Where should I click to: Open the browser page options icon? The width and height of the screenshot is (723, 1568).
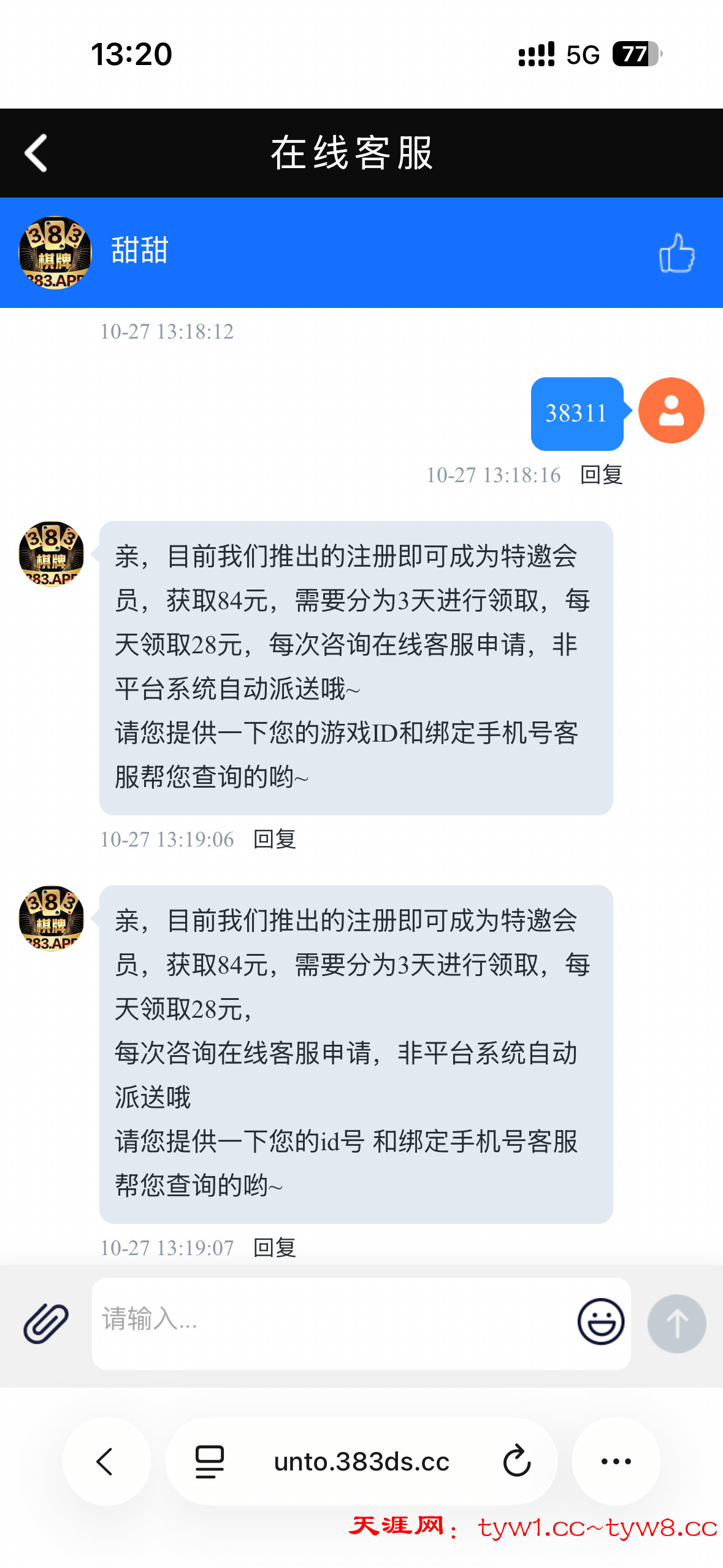point(209,1461)
